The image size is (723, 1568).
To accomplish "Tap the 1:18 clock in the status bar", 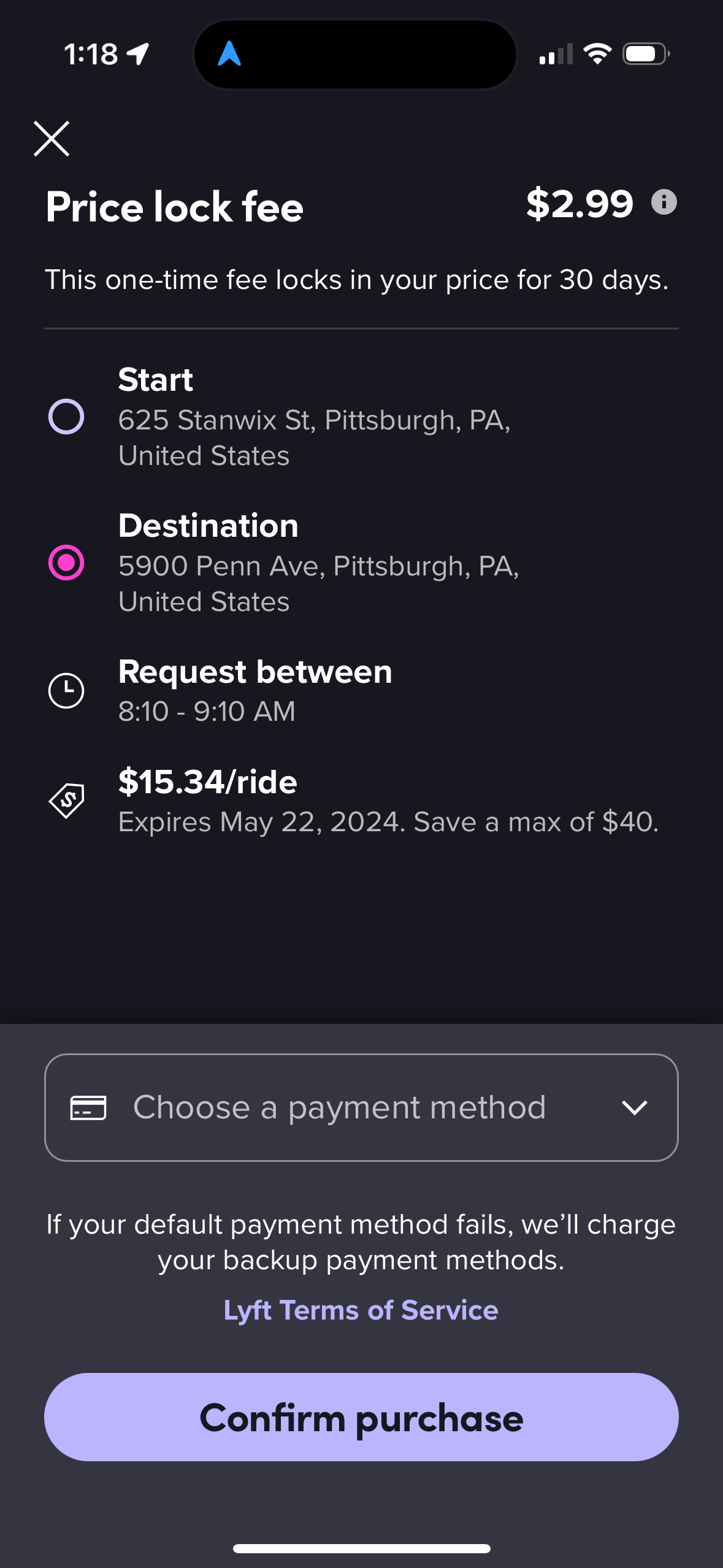I will [x=92, y=54].
